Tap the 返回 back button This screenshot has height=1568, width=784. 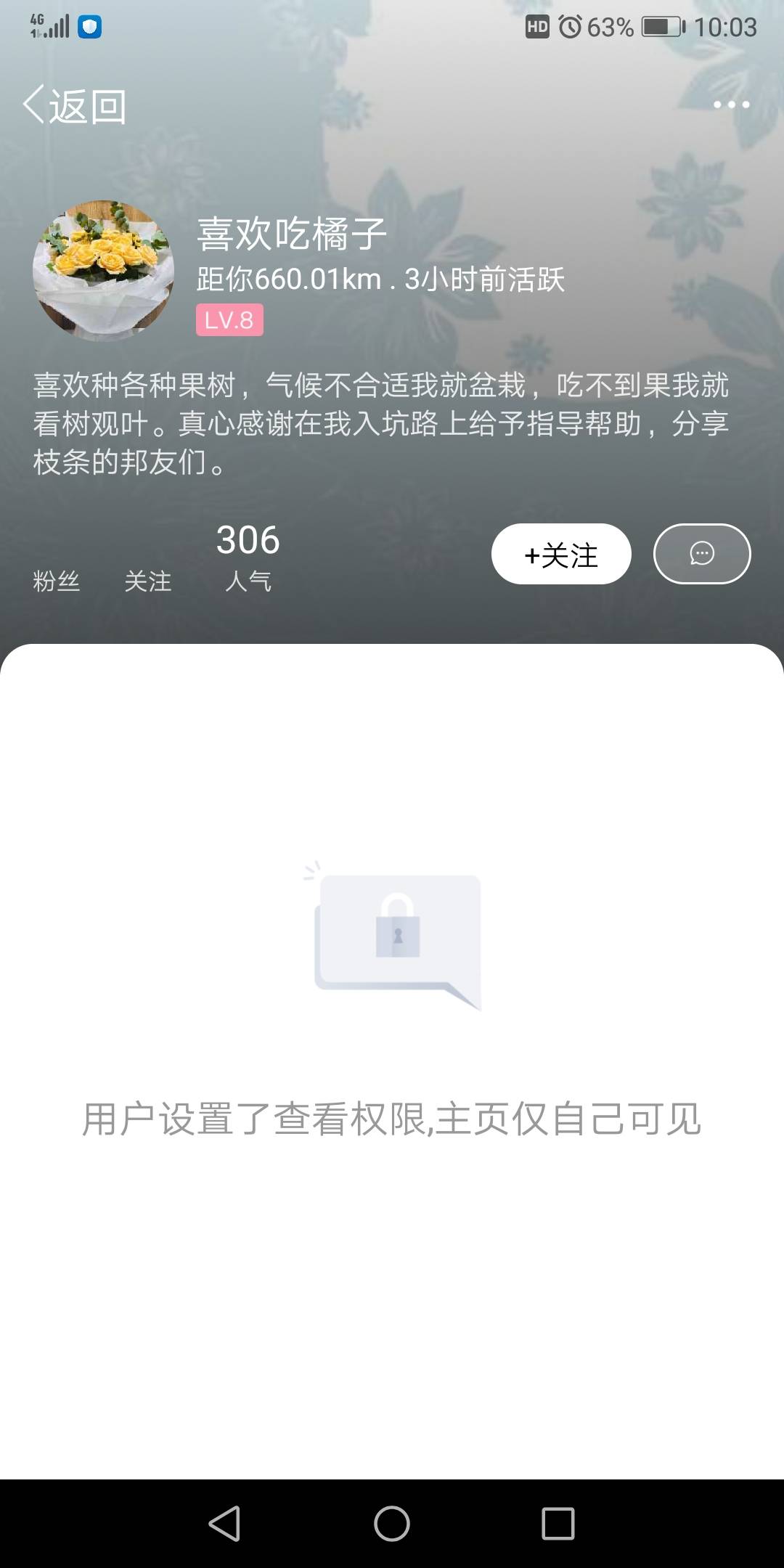[75, 106]
